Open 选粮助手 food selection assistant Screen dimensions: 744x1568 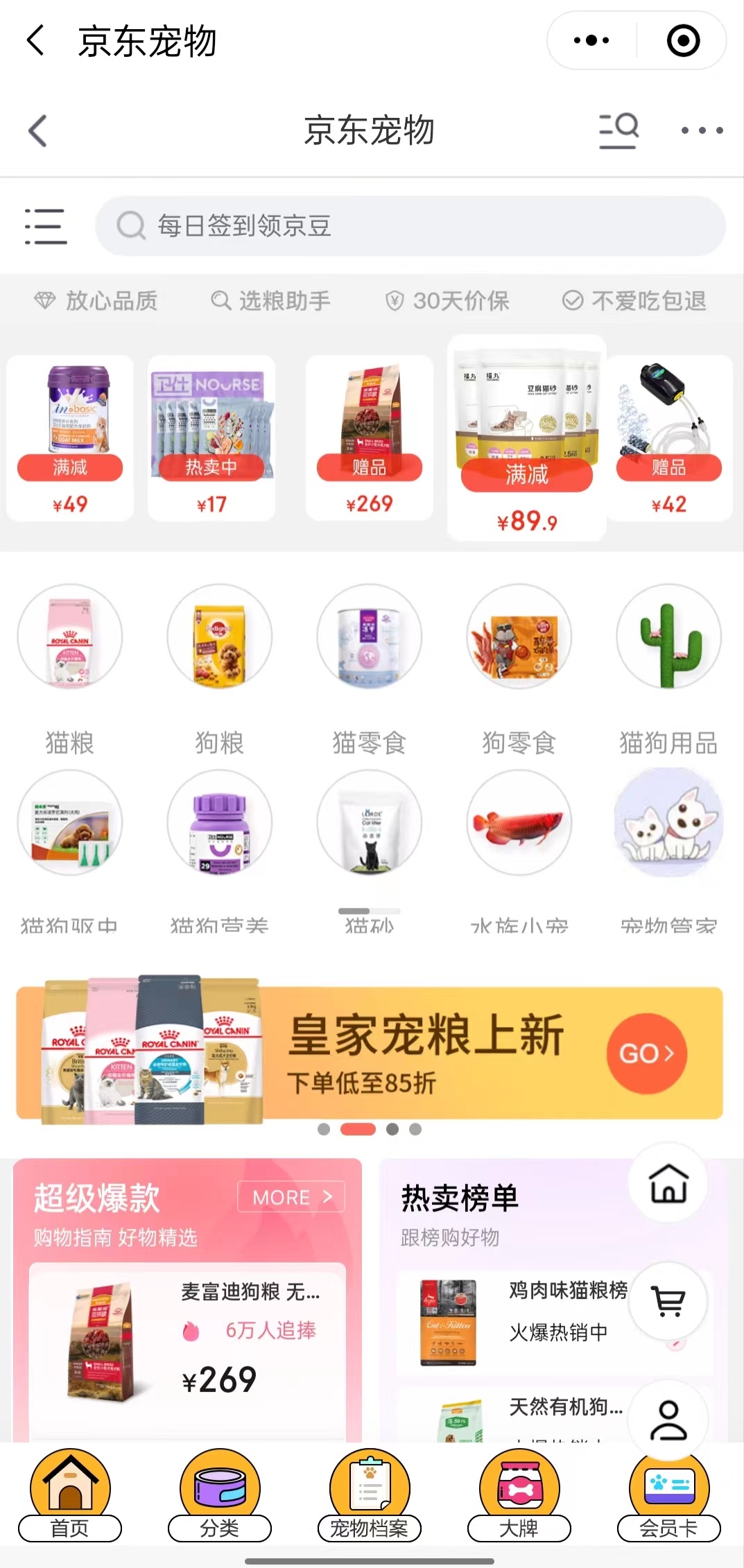pos(271,301)
